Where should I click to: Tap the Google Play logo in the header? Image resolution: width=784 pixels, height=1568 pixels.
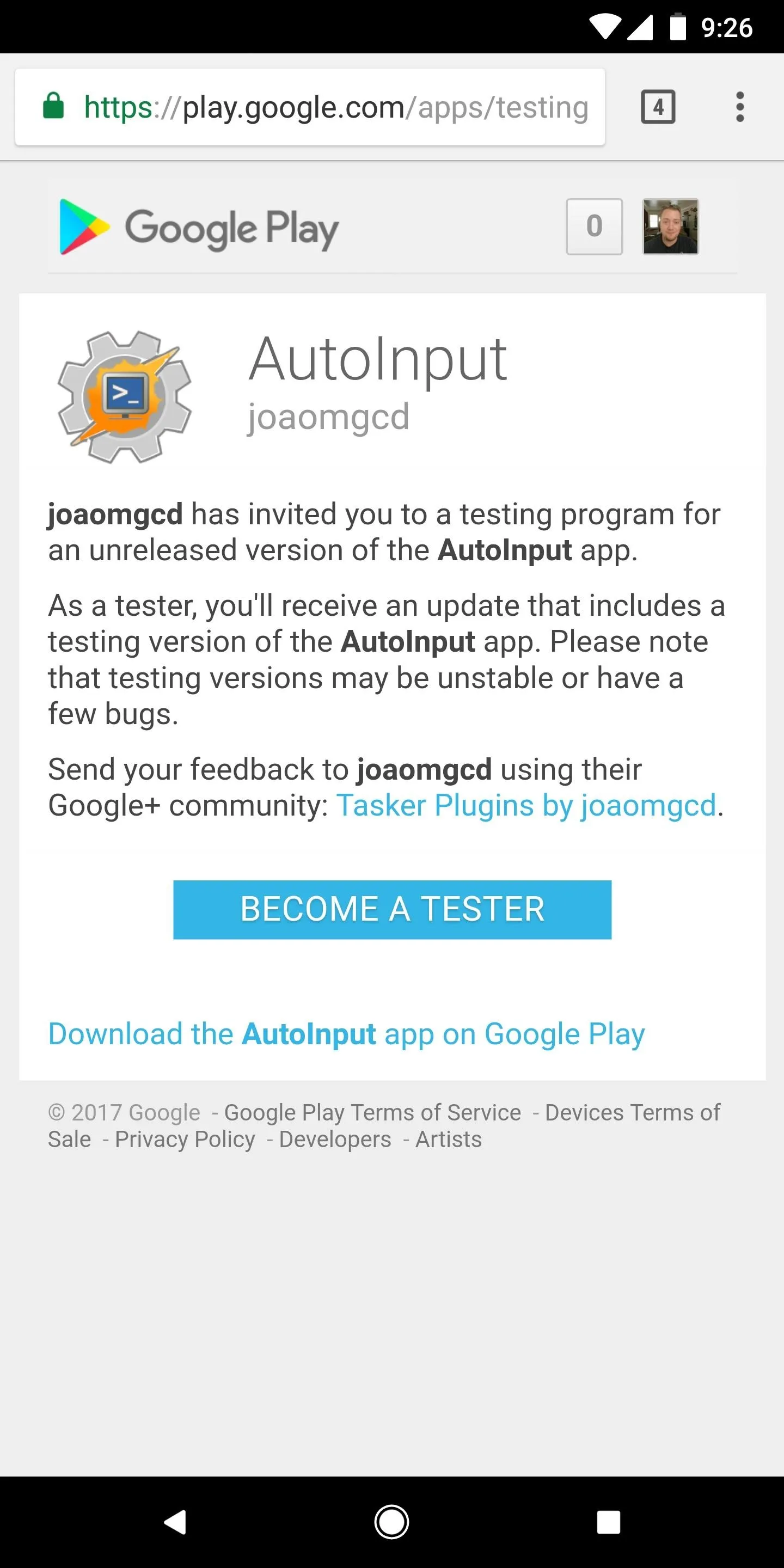198,226
